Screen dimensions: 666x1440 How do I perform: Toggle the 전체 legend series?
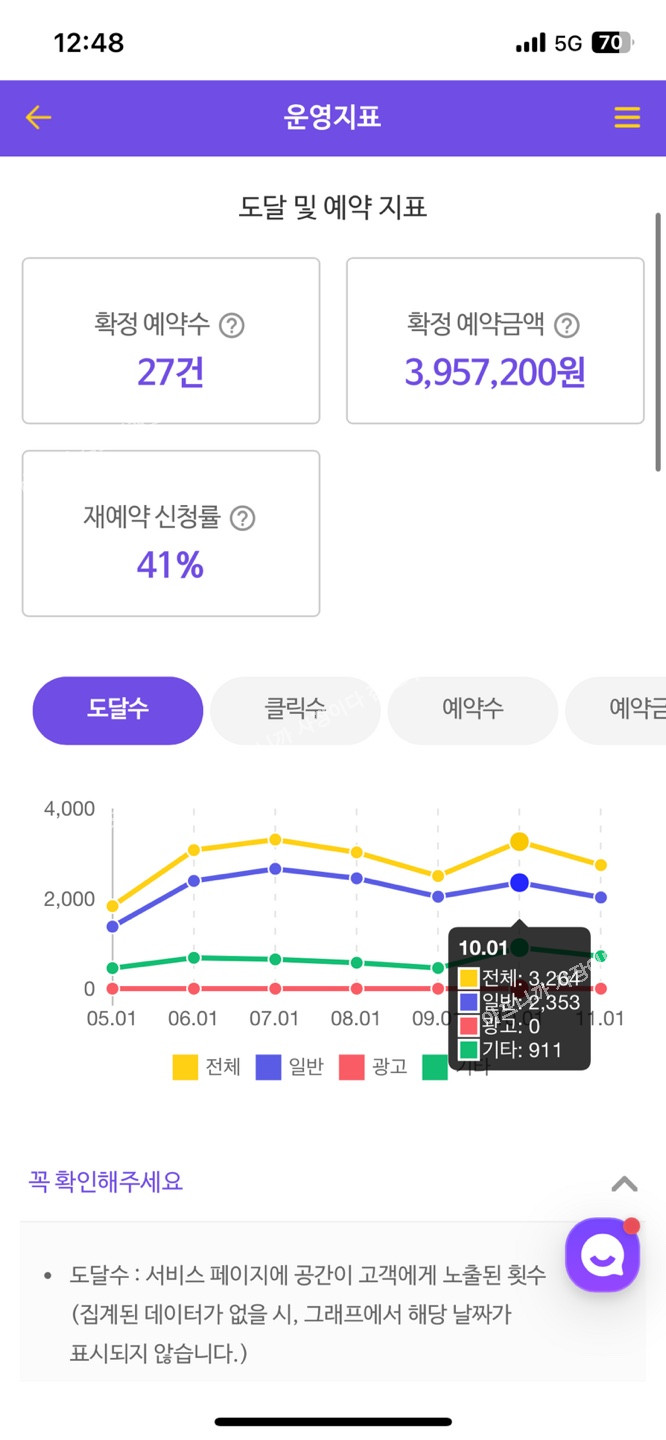[x=207, y=1067]
